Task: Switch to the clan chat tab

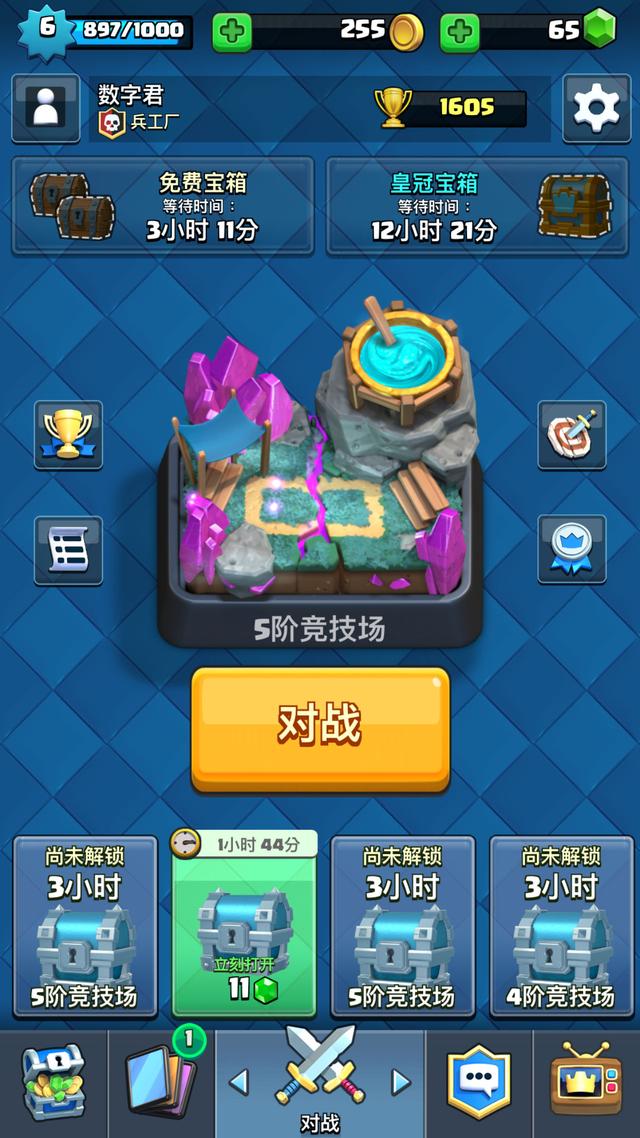Action: click(x=478, y=1083)
